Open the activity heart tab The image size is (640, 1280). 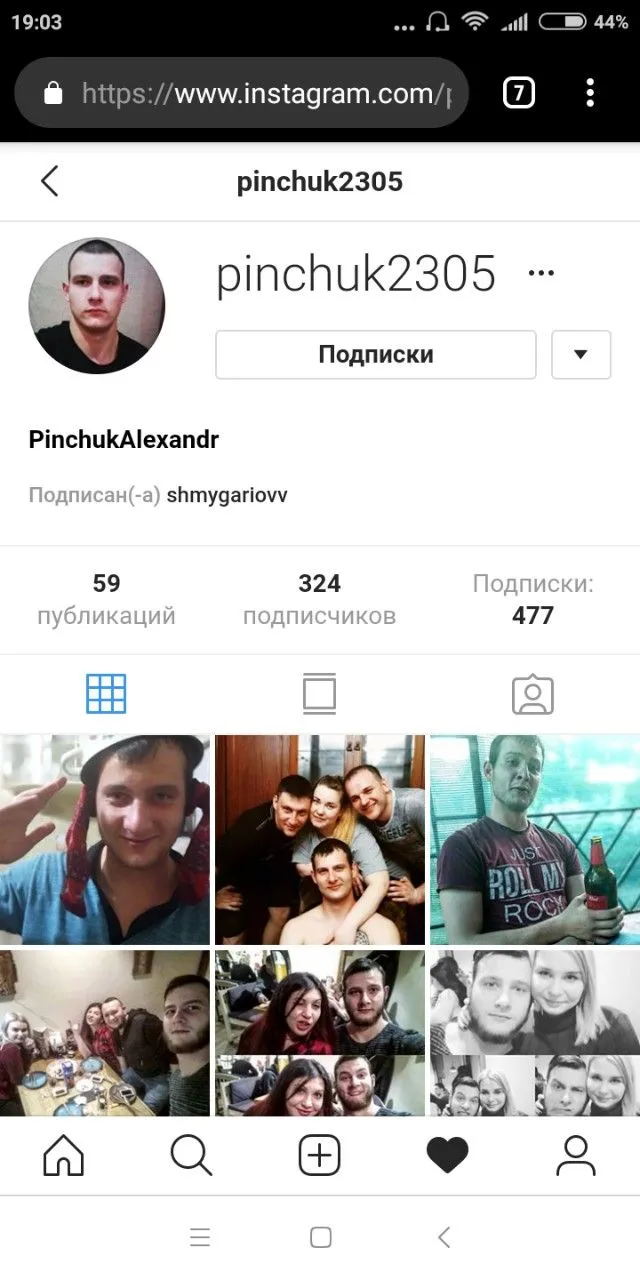[447, 1156]
